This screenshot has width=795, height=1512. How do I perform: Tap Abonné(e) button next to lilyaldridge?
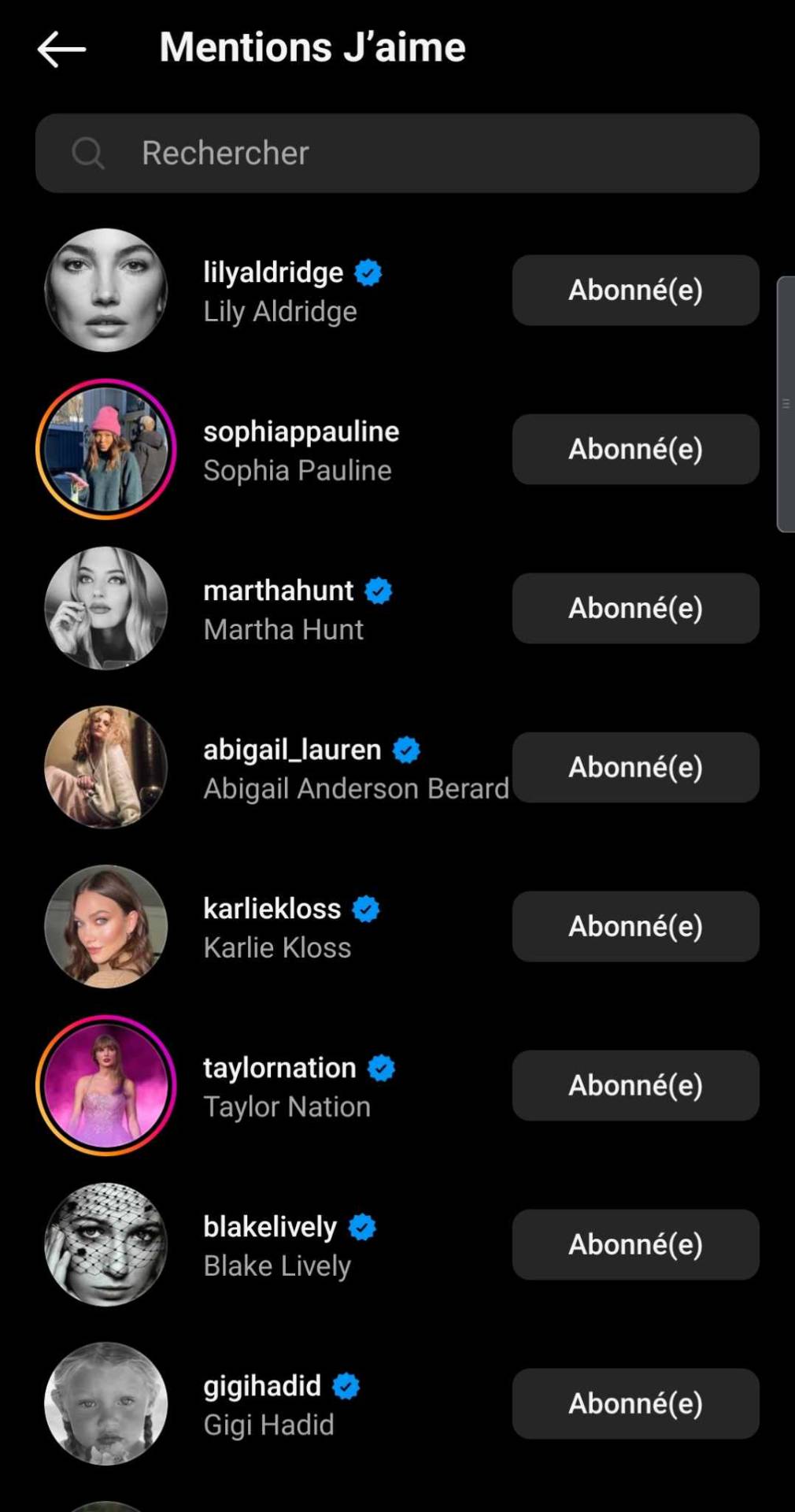click(635, 290)
